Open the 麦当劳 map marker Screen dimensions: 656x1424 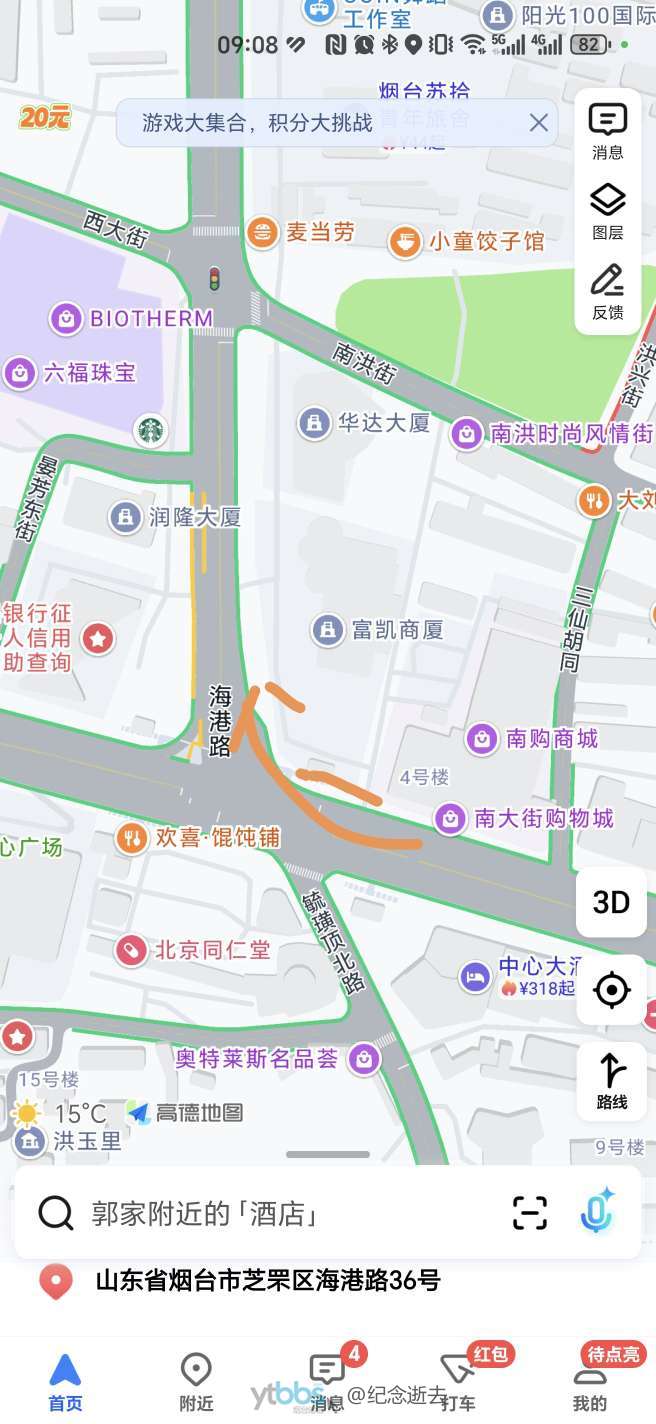[x=300, y=232]
